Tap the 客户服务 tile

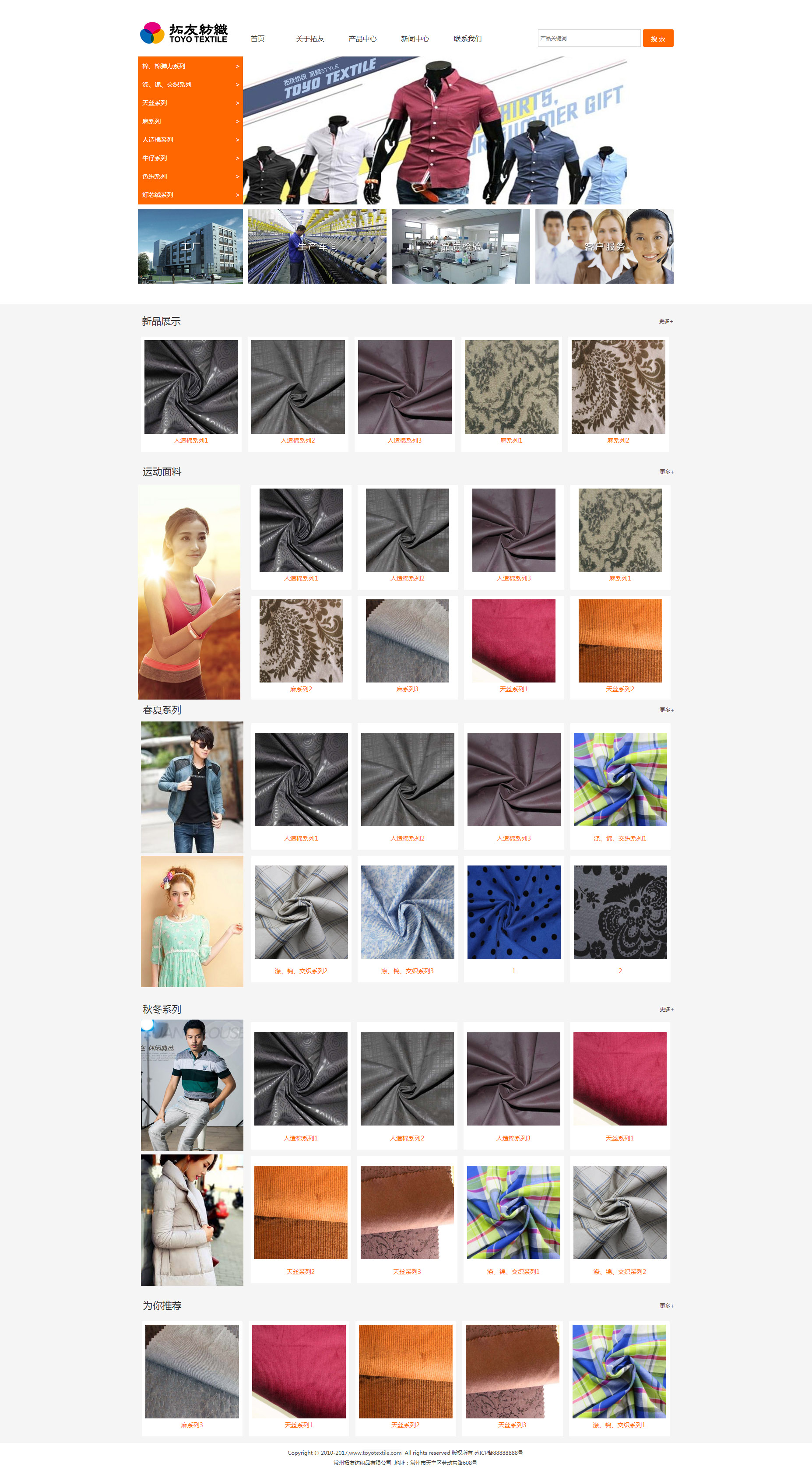[604, 246]
